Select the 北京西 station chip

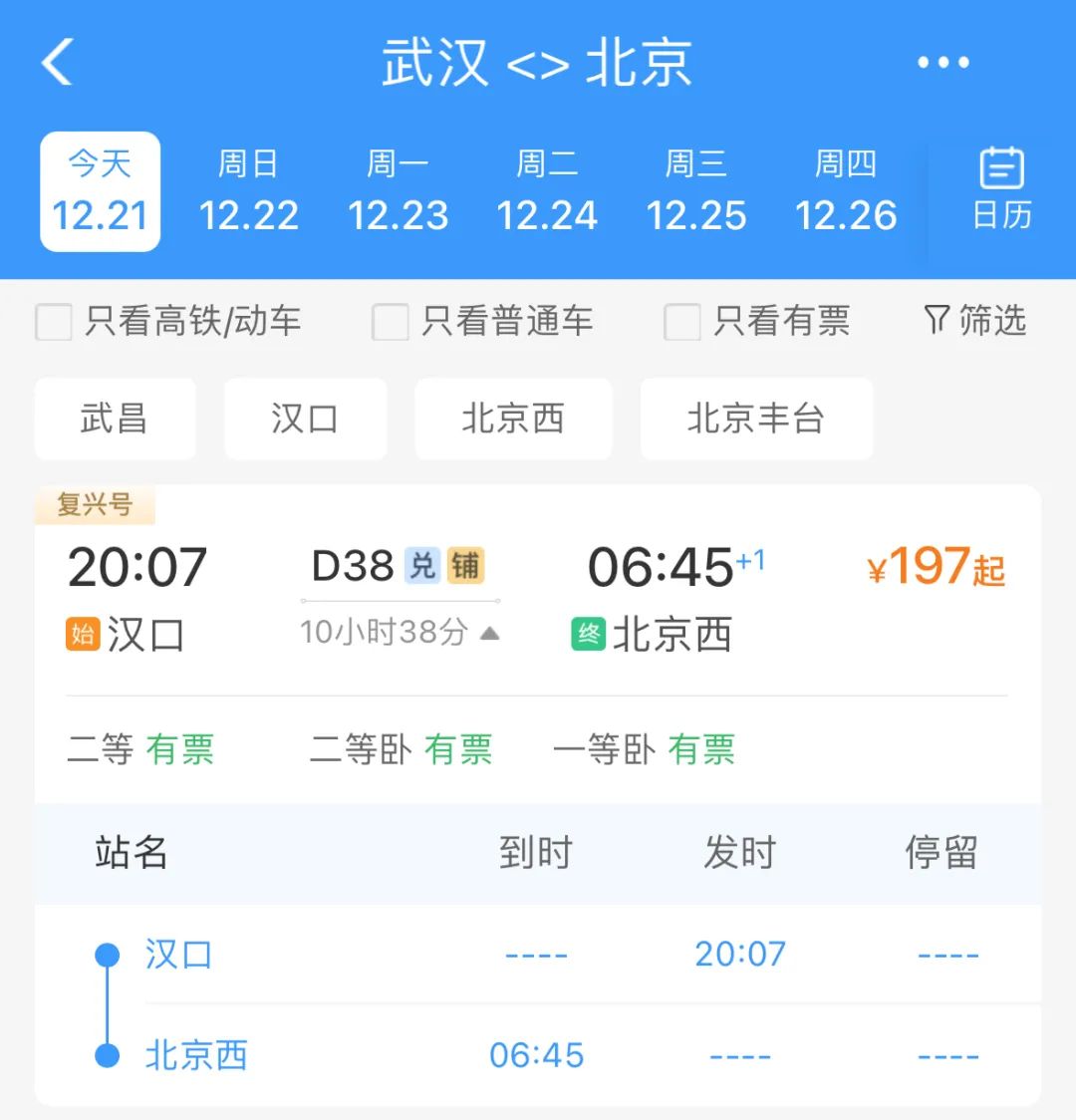pos(513,419)
